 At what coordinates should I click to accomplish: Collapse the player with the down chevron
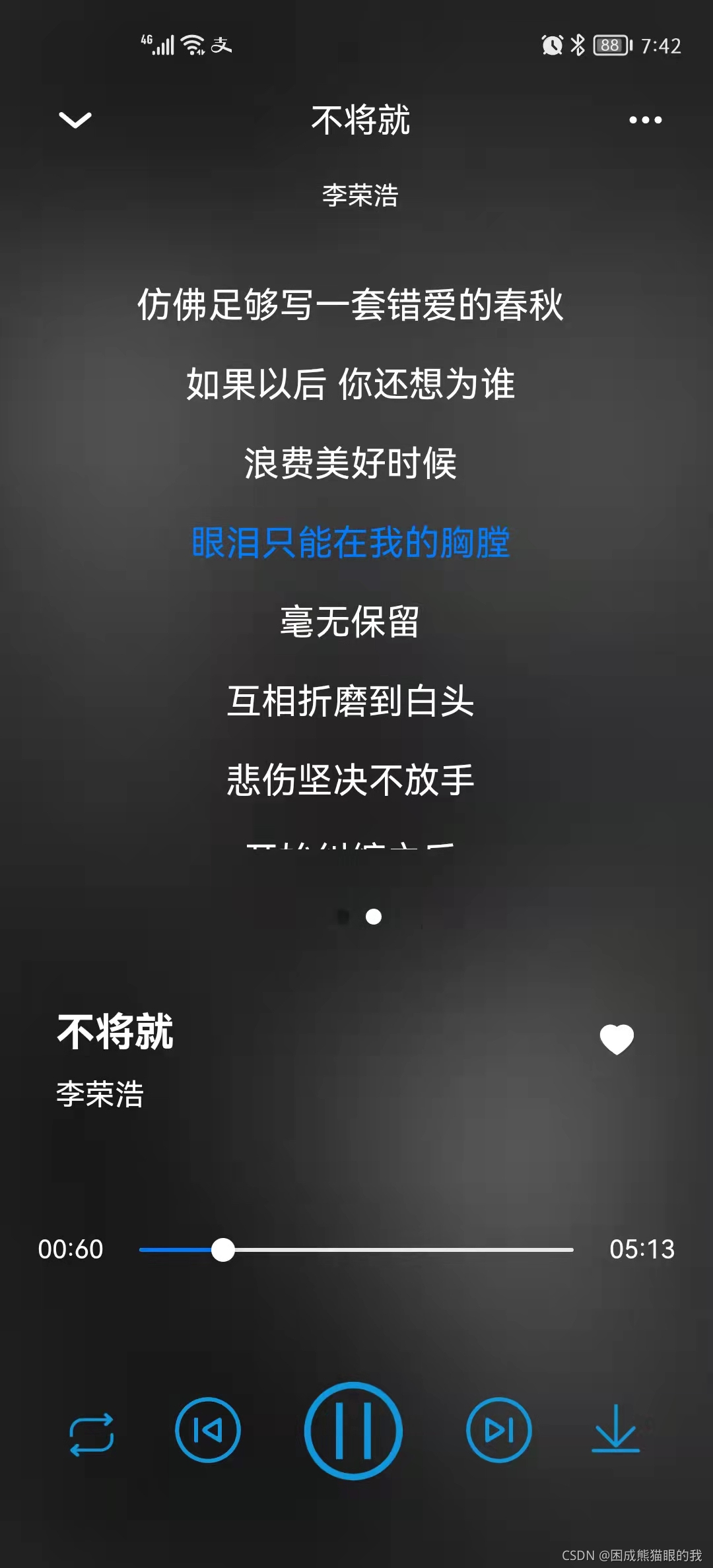(x=75, y=120)
